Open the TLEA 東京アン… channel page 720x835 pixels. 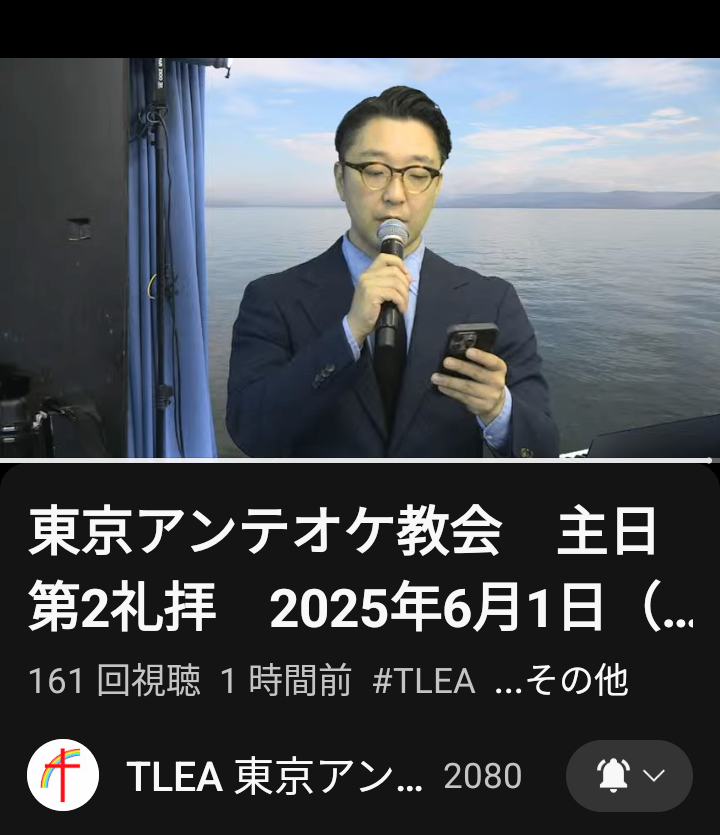(275, 776)
